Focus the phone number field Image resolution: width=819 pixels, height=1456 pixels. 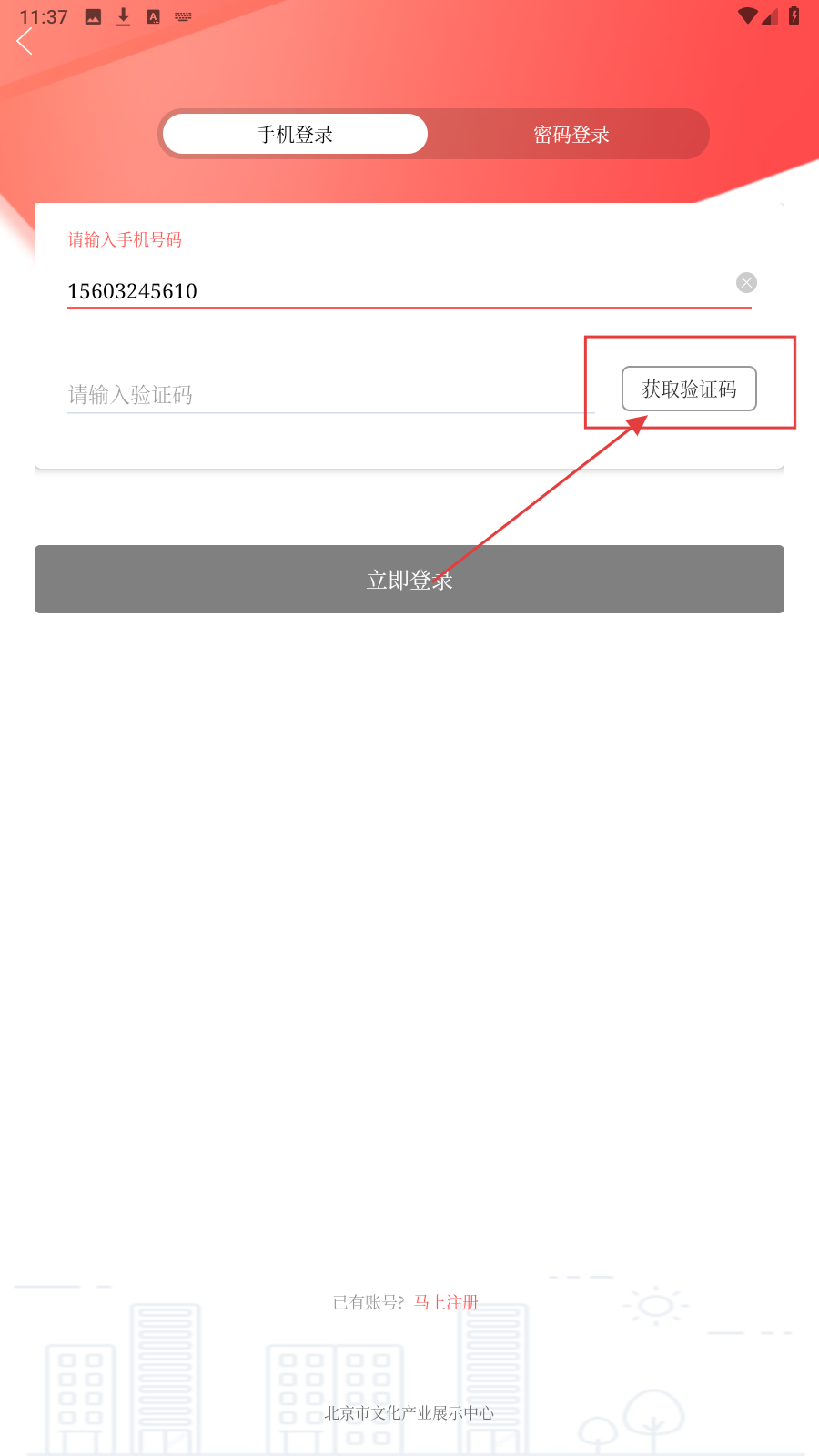391,291
